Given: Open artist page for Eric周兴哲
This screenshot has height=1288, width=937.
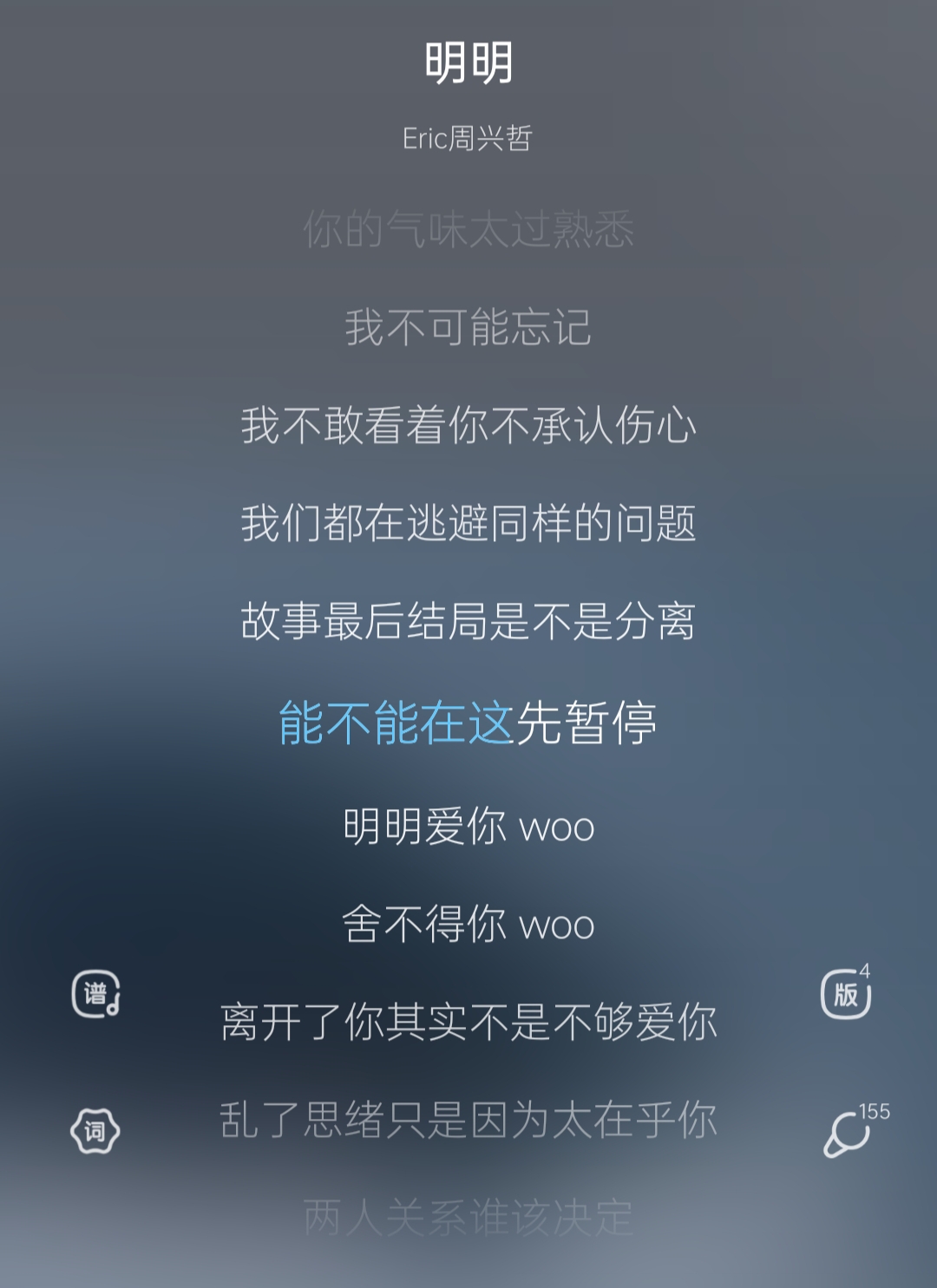Looking at the screenshot, I should [468, 137].
